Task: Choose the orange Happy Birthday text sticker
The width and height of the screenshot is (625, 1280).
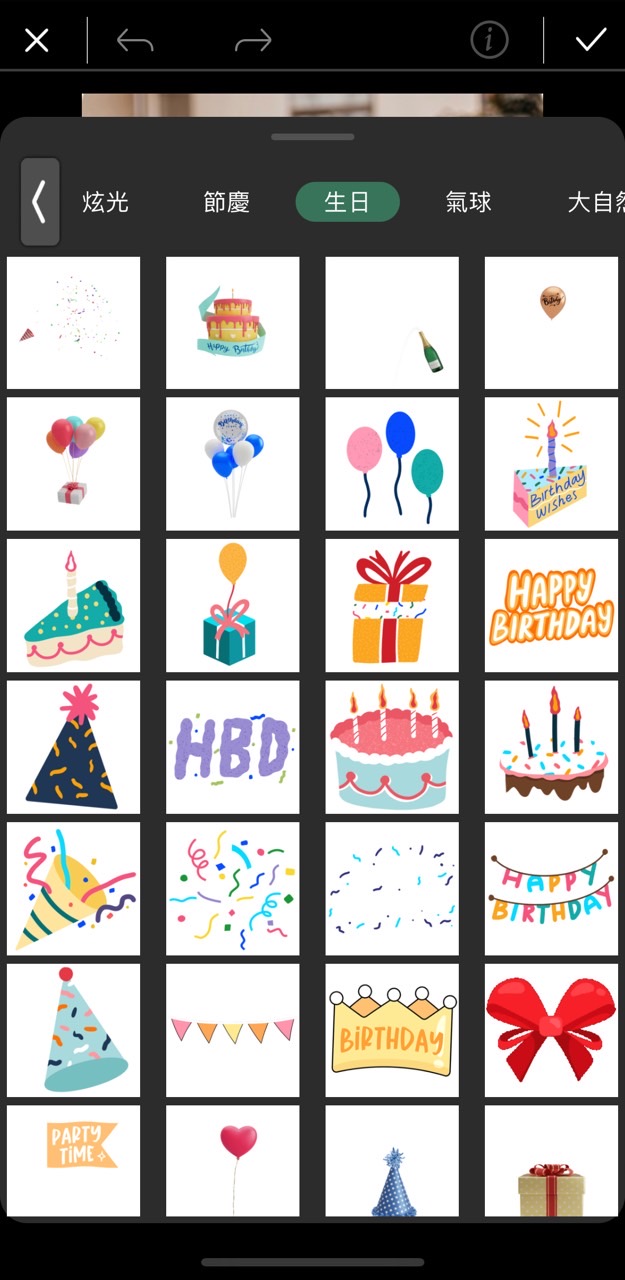Action: point(551,605)
